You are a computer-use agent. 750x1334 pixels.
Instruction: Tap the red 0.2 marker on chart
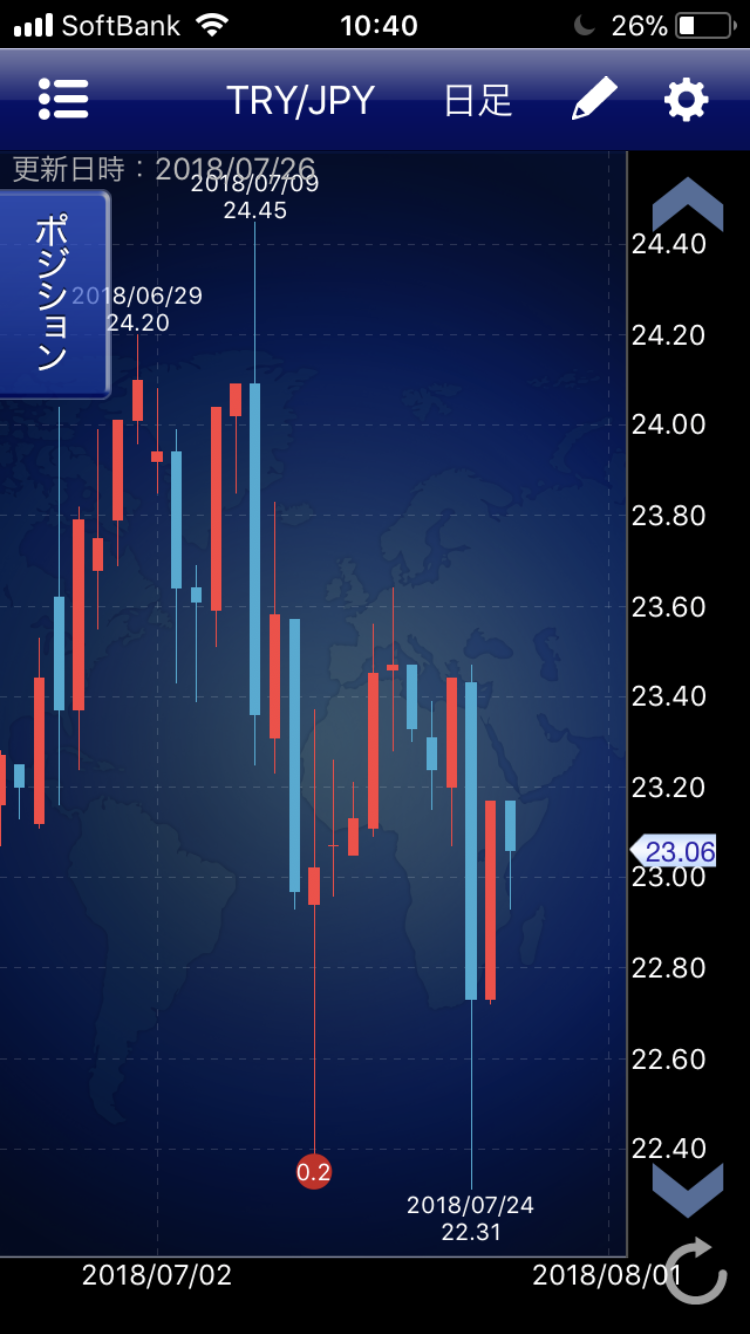313,1171
